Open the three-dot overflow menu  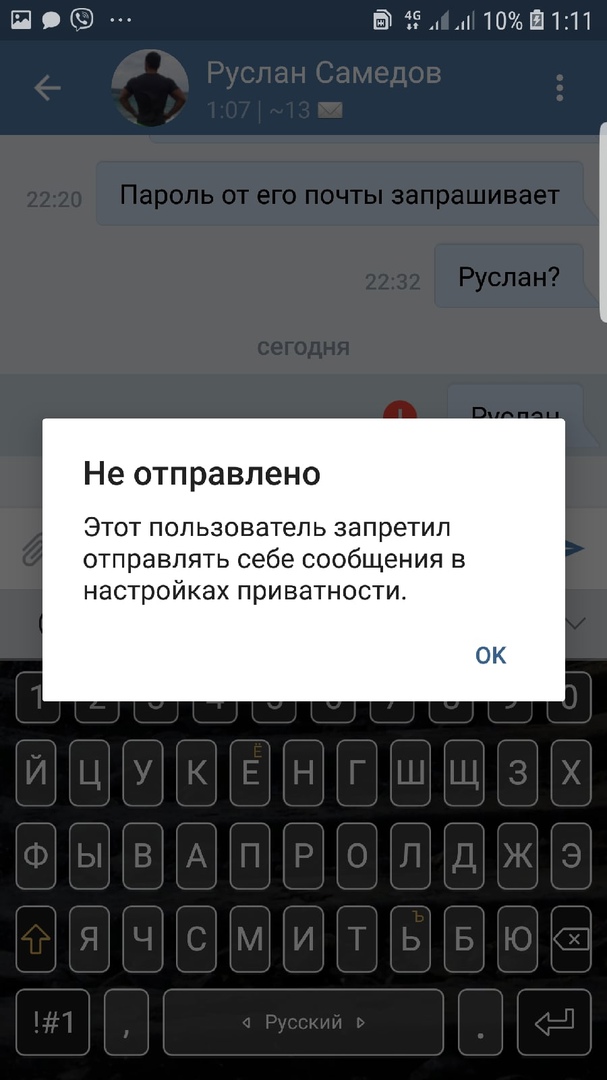pos(560,88)
